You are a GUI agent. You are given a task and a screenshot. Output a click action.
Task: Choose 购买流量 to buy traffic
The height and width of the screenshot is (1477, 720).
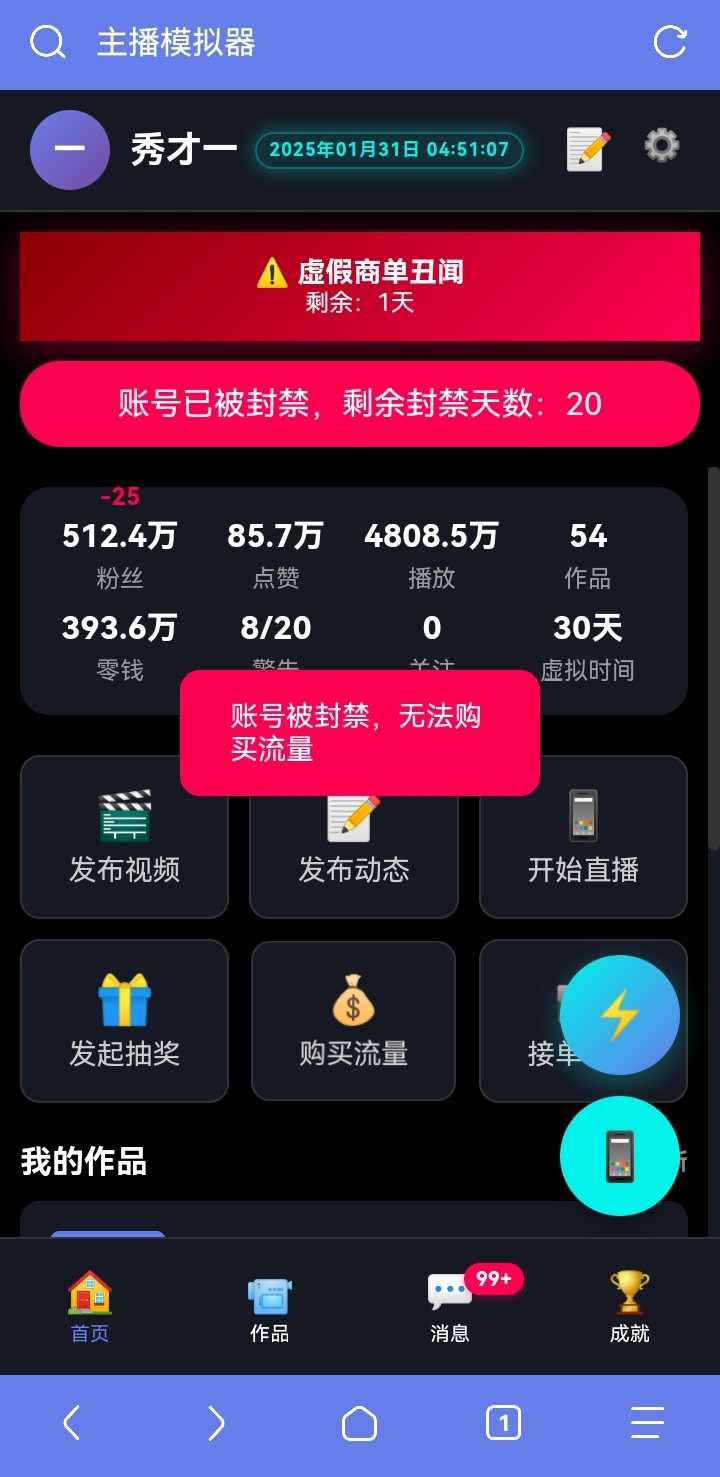click(353, 1020)
